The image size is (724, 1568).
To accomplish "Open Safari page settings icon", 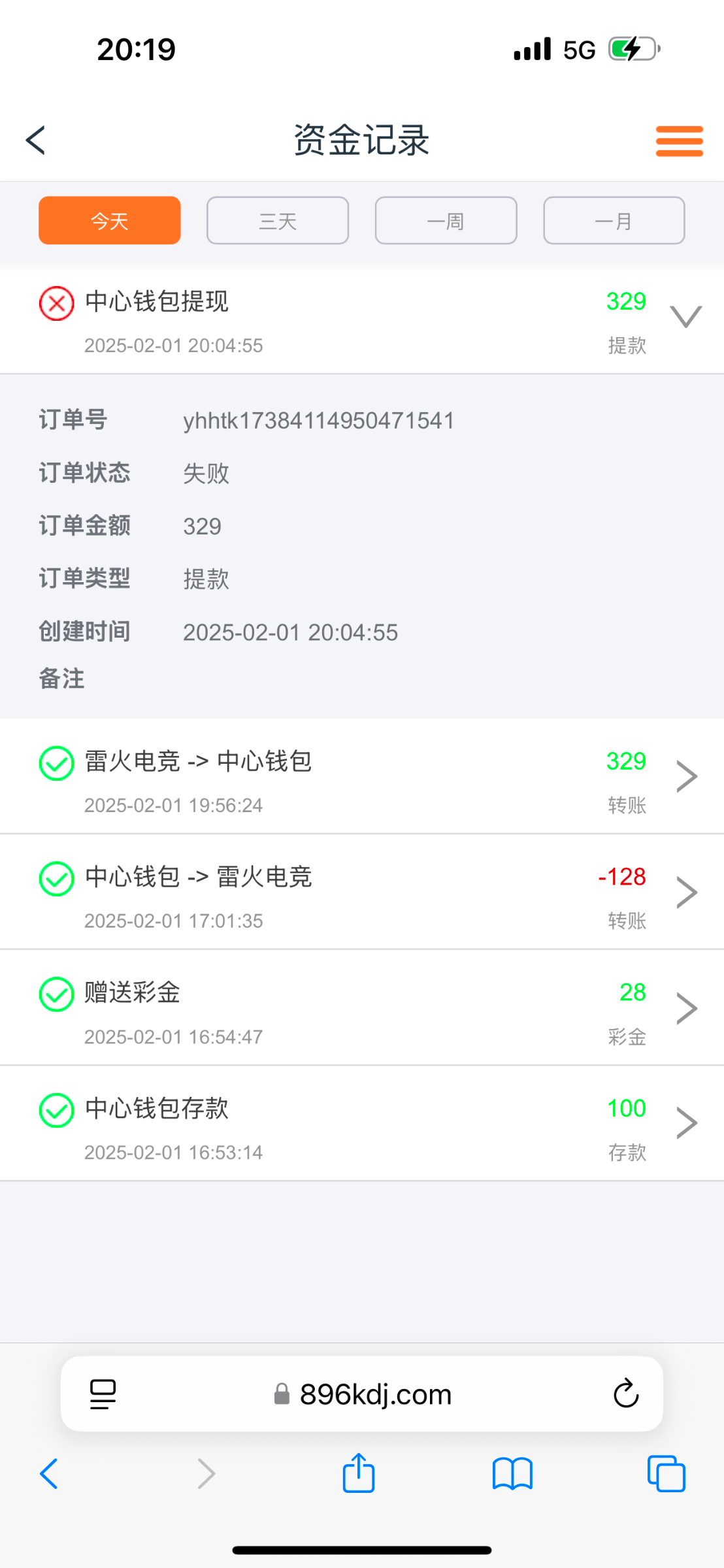I will 103,1394.
